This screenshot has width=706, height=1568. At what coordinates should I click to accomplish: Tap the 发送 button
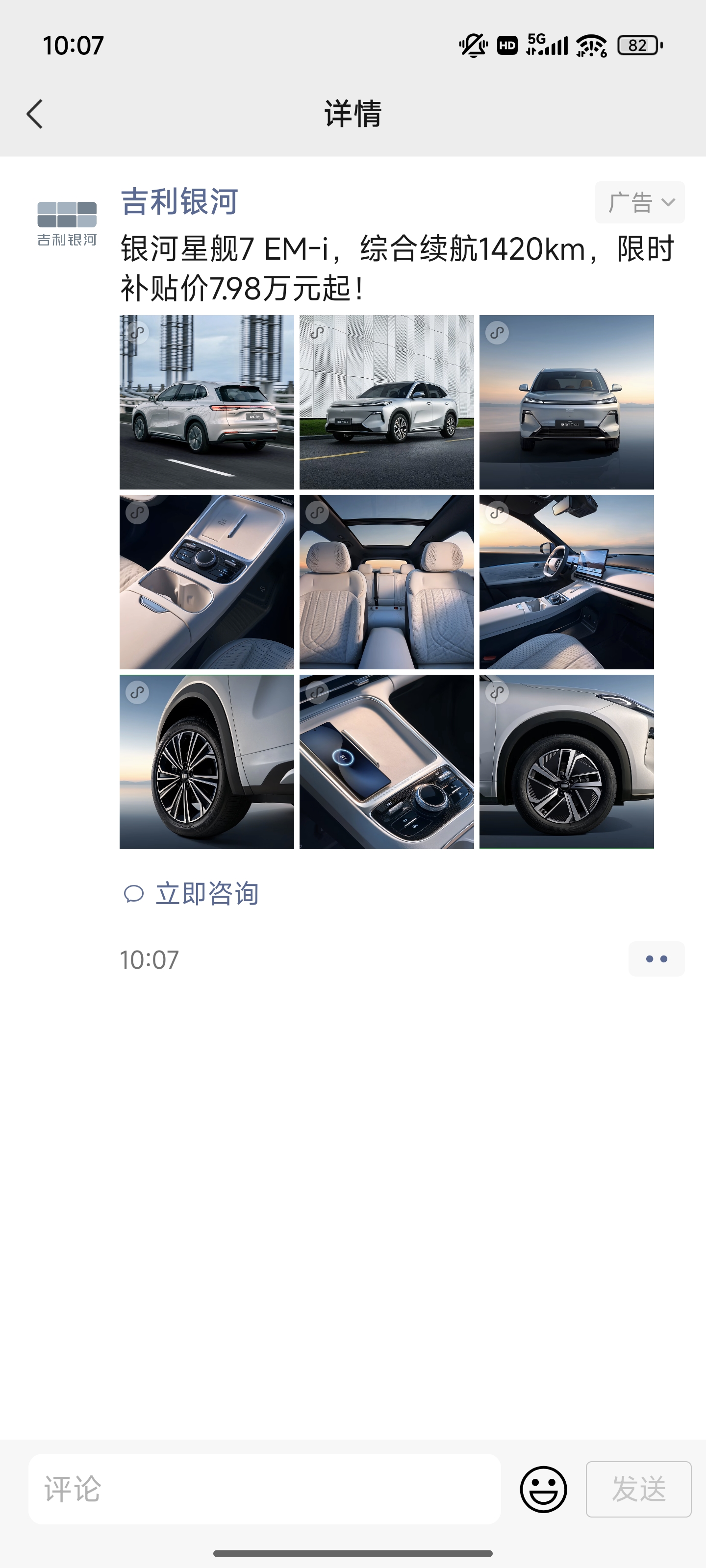pyautogui.click(x=638, y=1489)
